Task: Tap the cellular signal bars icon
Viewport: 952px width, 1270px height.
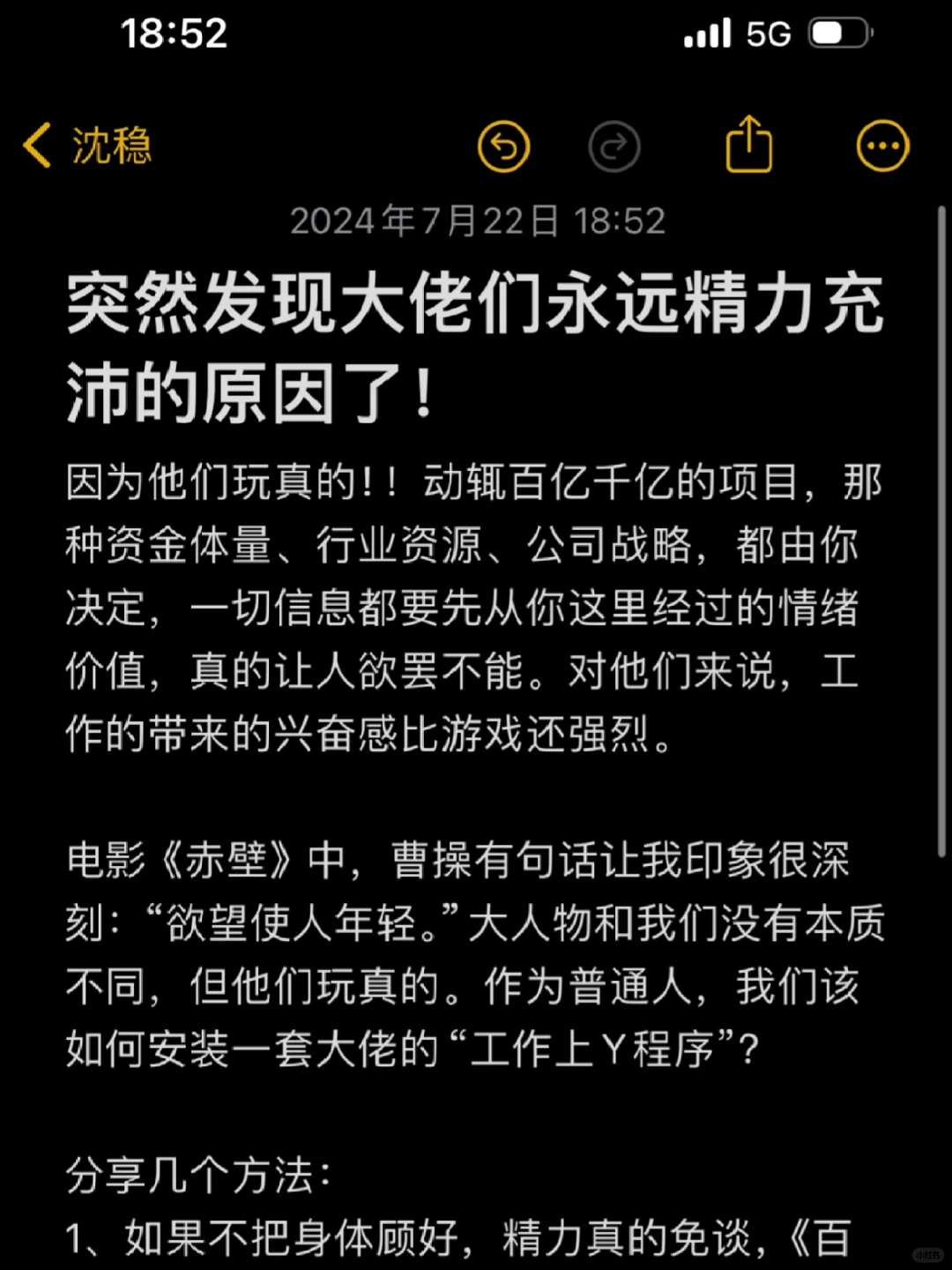Action: tap(708, 33)
